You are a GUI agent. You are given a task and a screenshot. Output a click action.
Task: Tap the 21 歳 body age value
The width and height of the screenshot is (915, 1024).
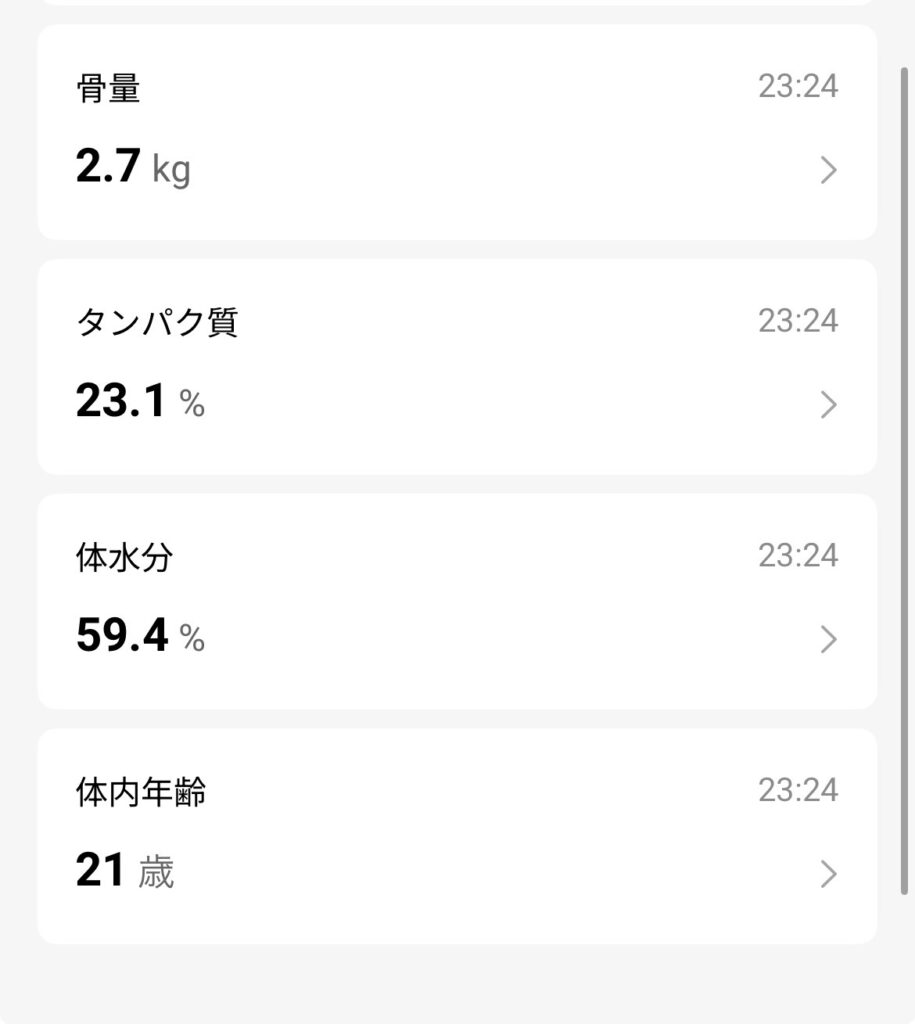coord(125,870)
